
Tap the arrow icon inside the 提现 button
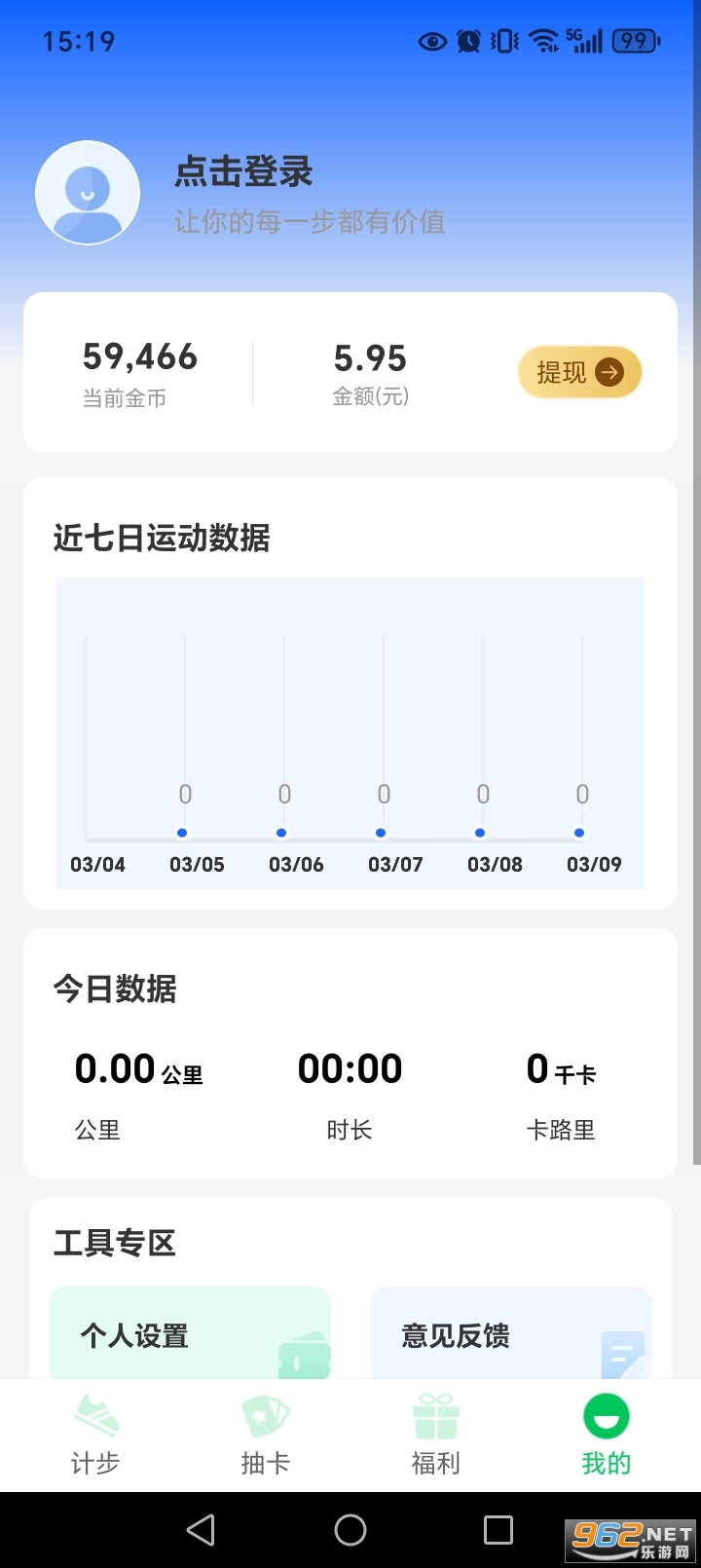click(609, 371)
